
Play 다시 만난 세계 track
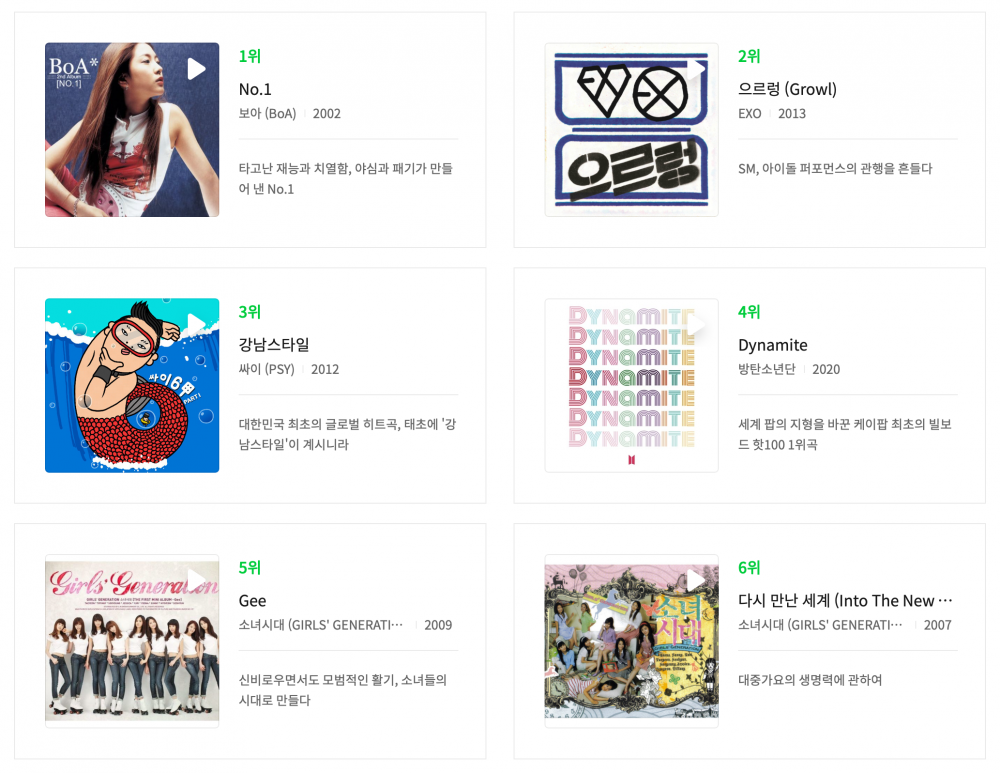tap(696, 580)
